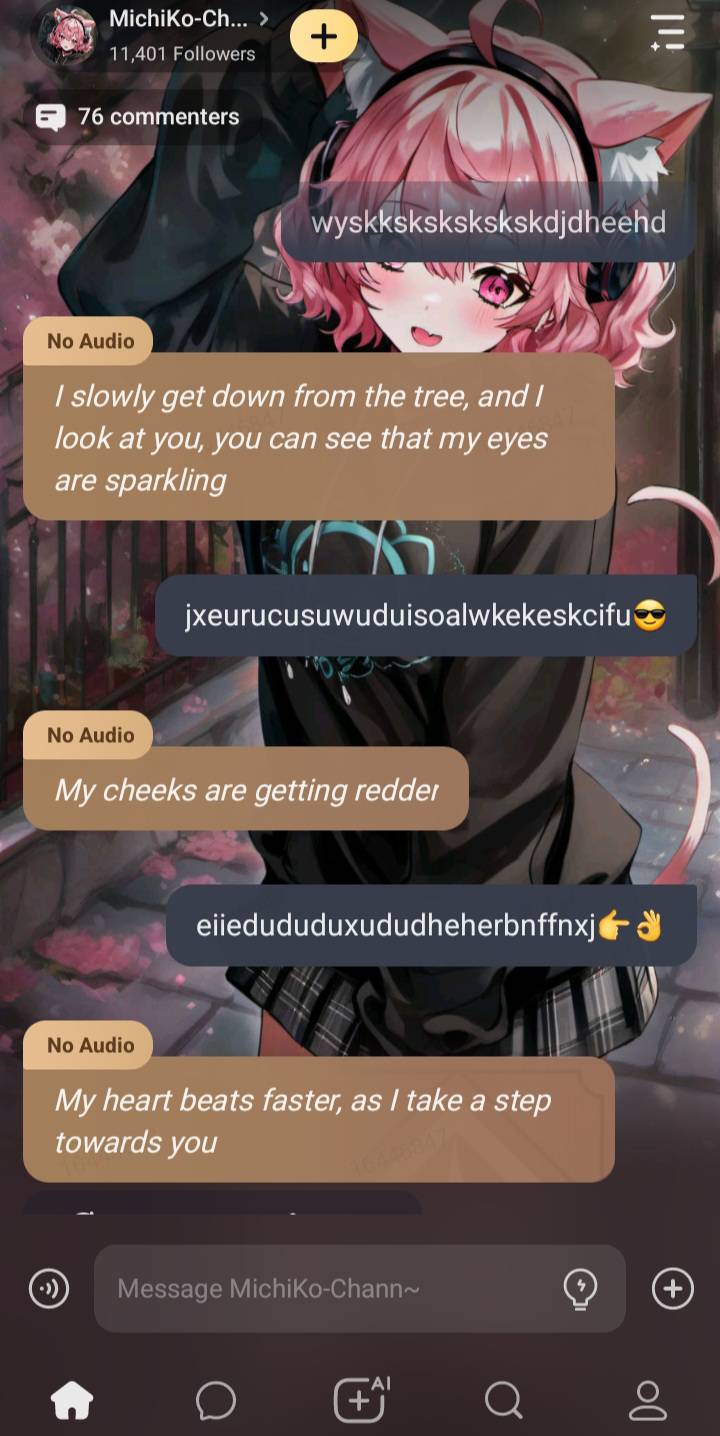
Task: Switch to the Search tab
Action: click(503, 1400)
